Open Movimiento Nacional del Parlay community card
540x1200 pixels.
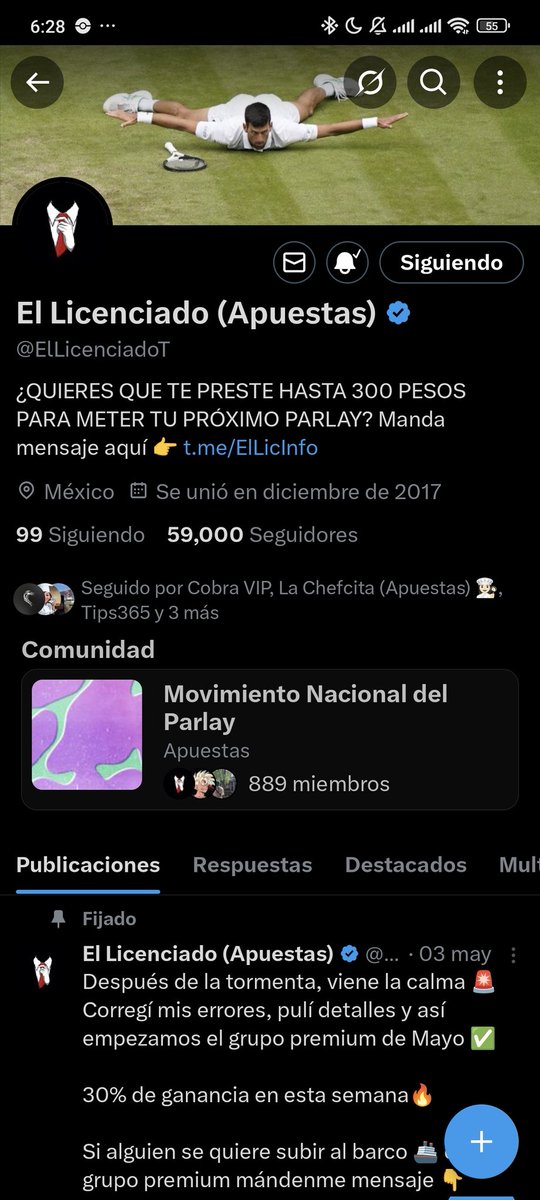coord(270,739)
